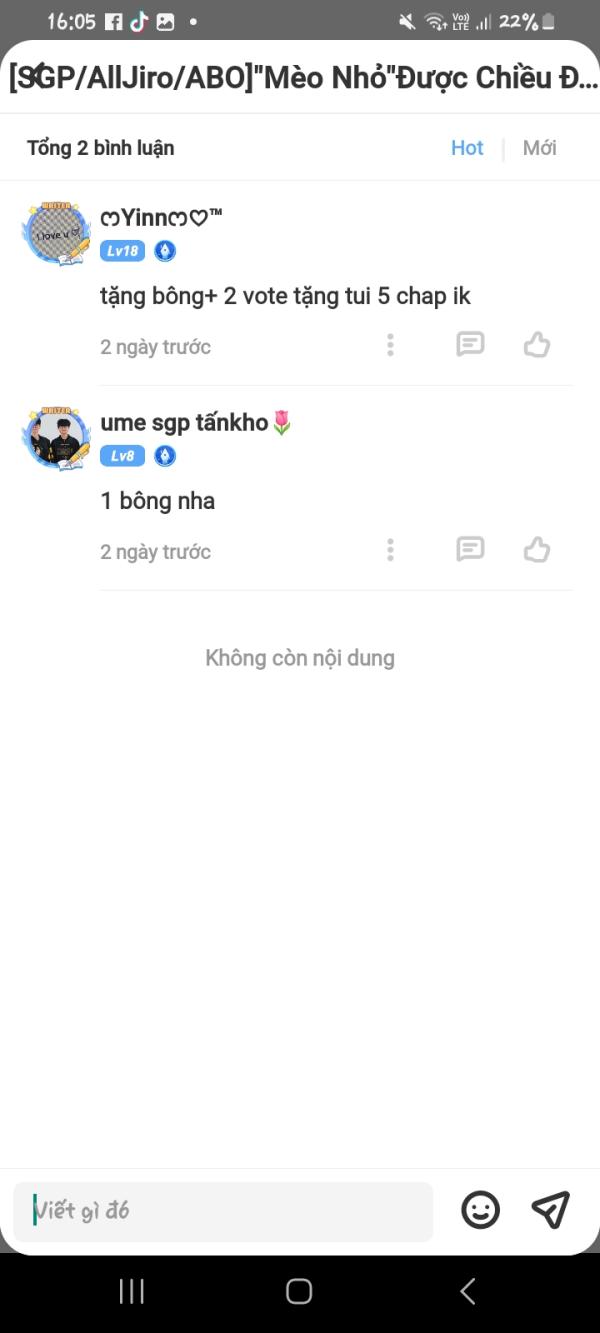600x1333 pixels.
Task: Like the "1 bông nha" comment
Action: 537,550
